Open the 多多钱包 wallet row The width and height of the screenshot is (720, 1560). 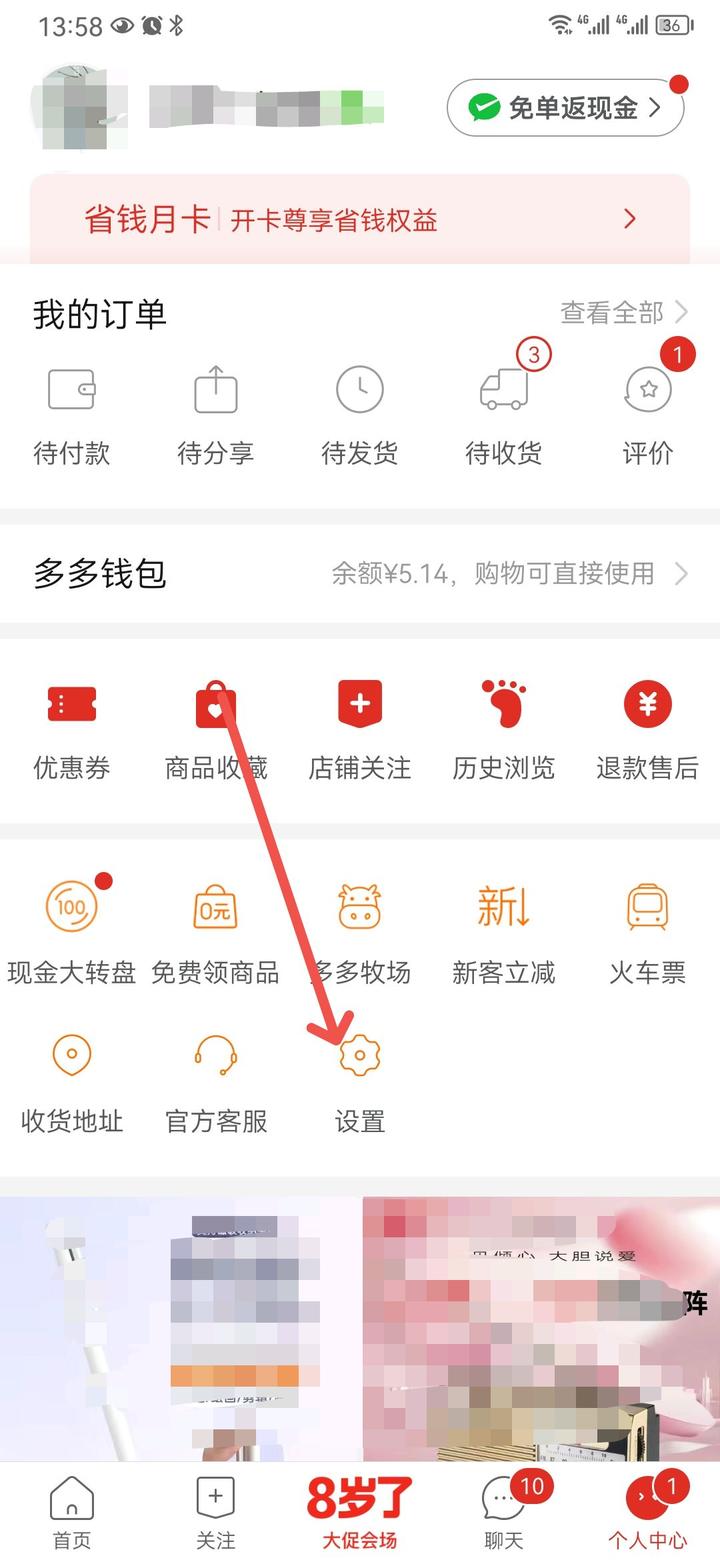click(x=360, y=573)
